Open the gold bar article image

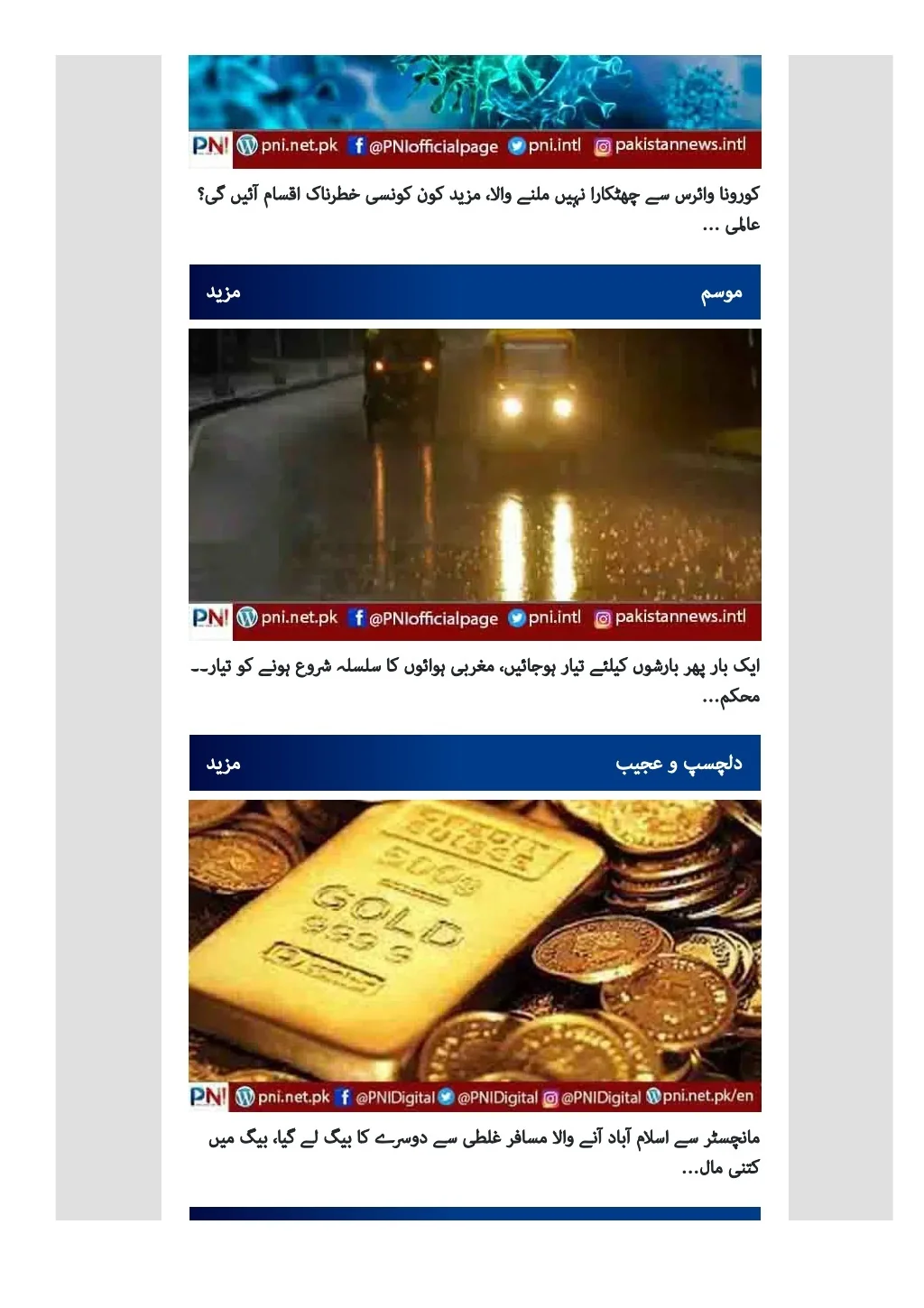[x=475, y=955]
